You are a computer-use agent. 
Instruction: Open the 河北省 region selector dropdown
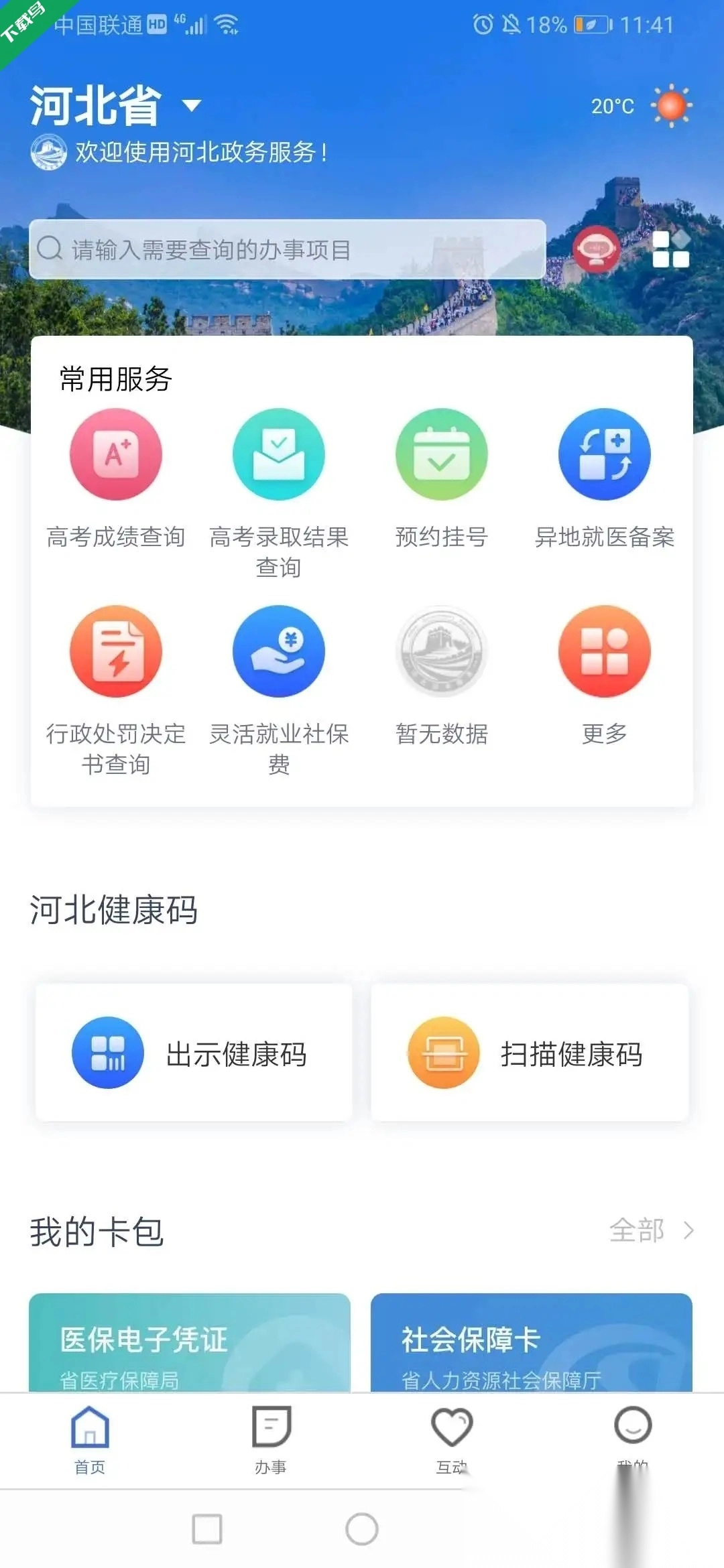coord(114,105)
